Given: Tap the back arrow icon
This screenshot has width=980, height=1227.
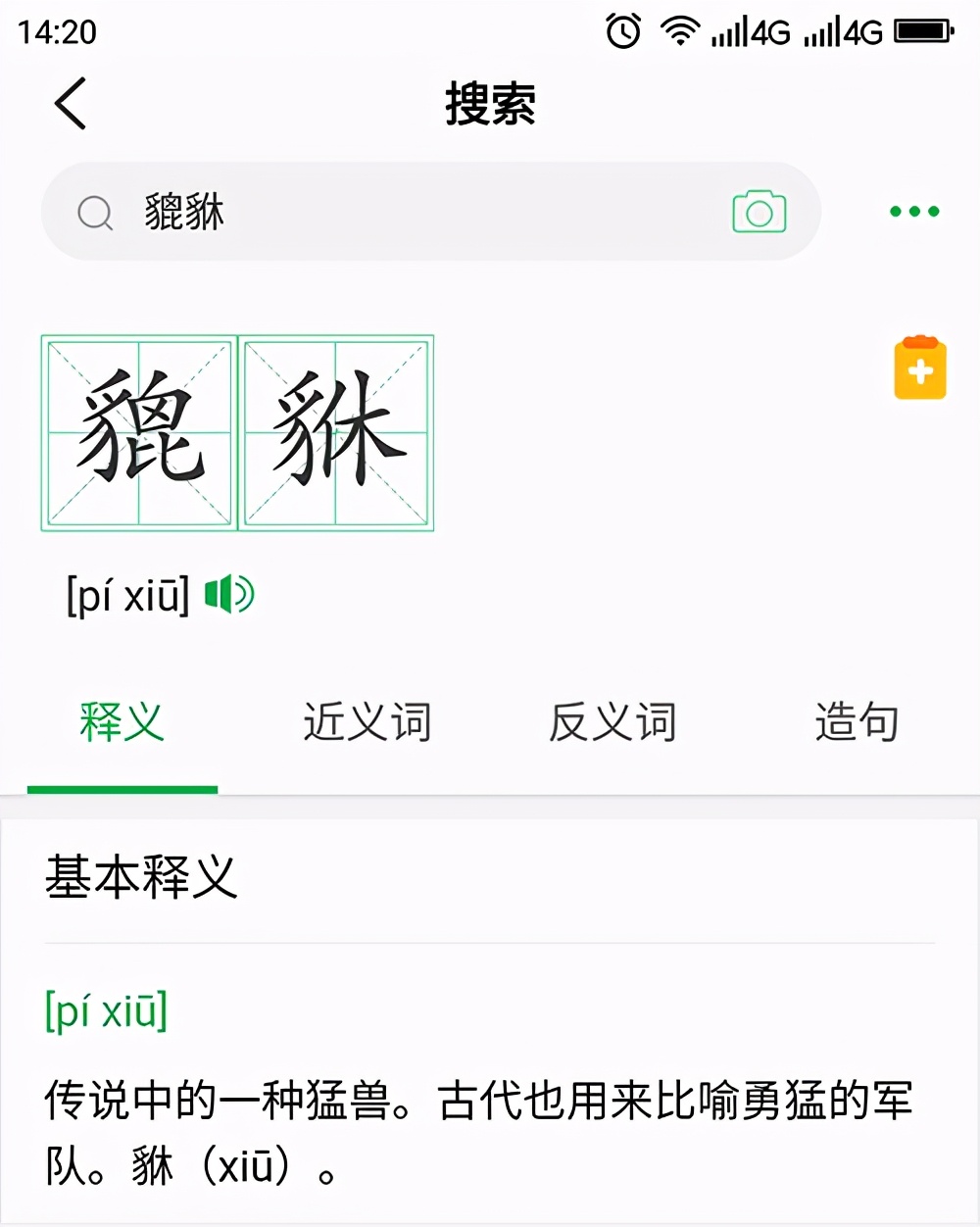Looking at the screenshot, I should coord(69,104).
